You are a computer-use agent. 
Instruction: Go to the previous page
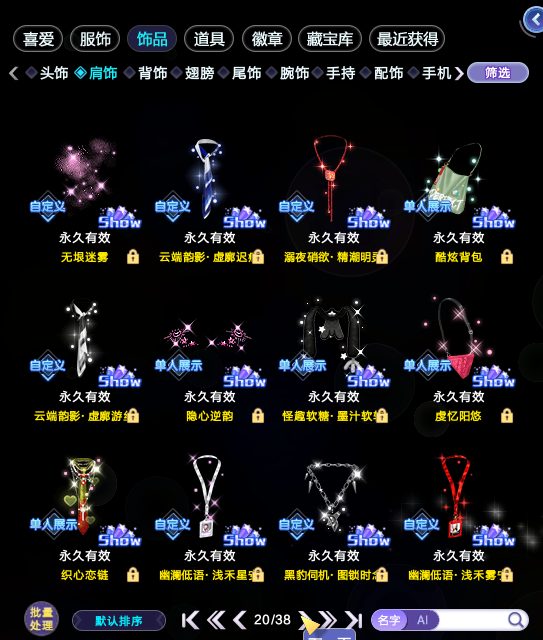pyautogui.click(x=240, y=620)
